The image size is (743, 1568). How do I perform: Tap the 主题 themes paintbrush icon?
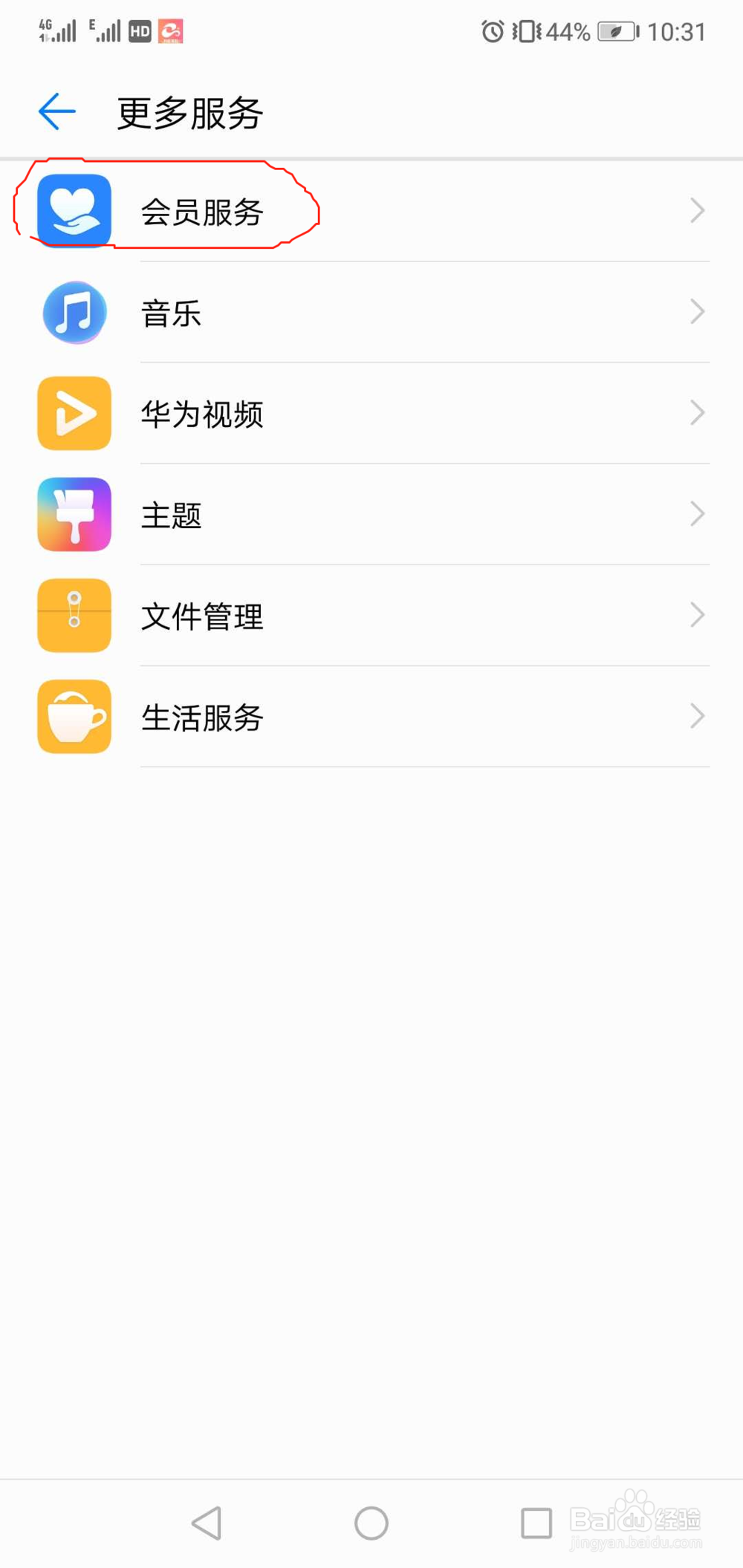[74, 515]
